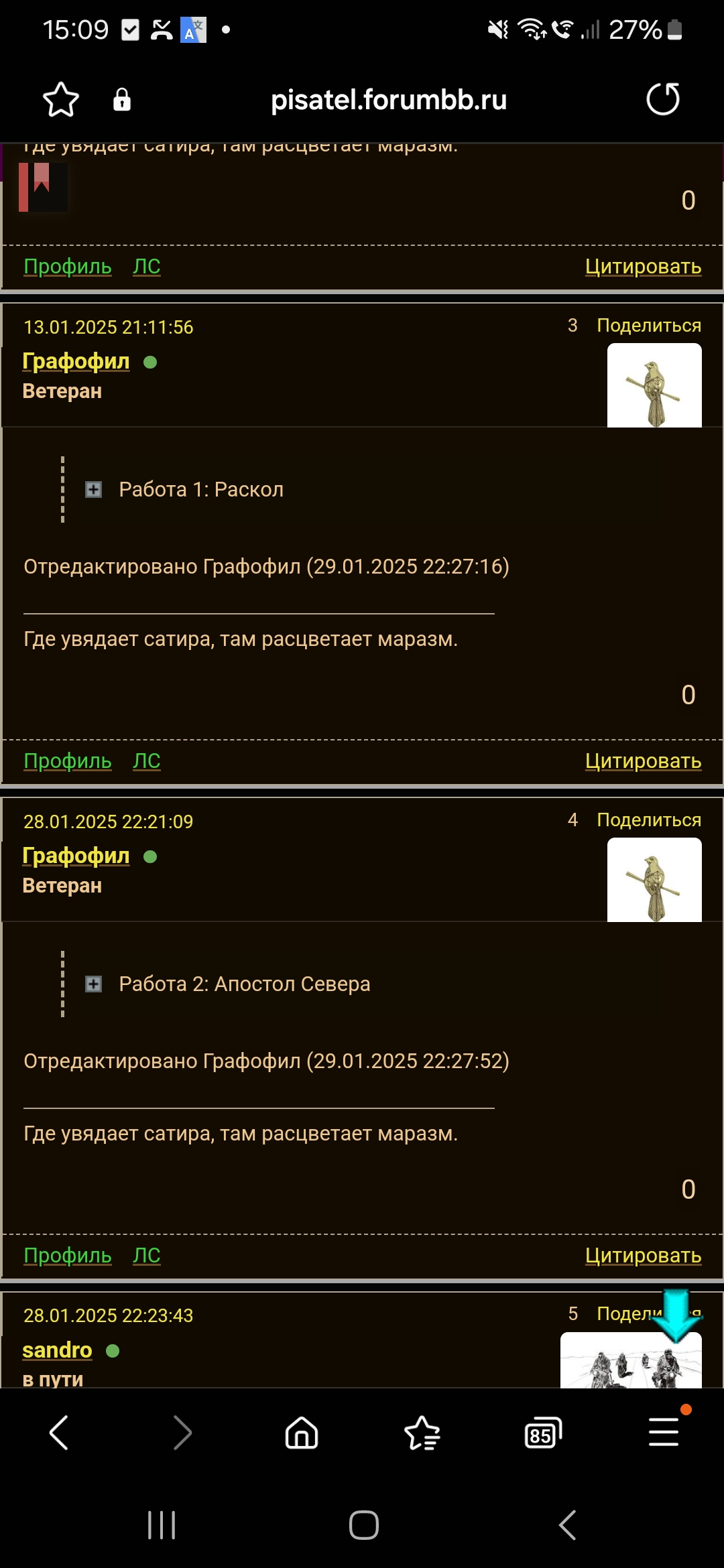This screenshot has width=724, height=1568.
Task: Tap ЛС link under post 3
Action: pos(146,761)
